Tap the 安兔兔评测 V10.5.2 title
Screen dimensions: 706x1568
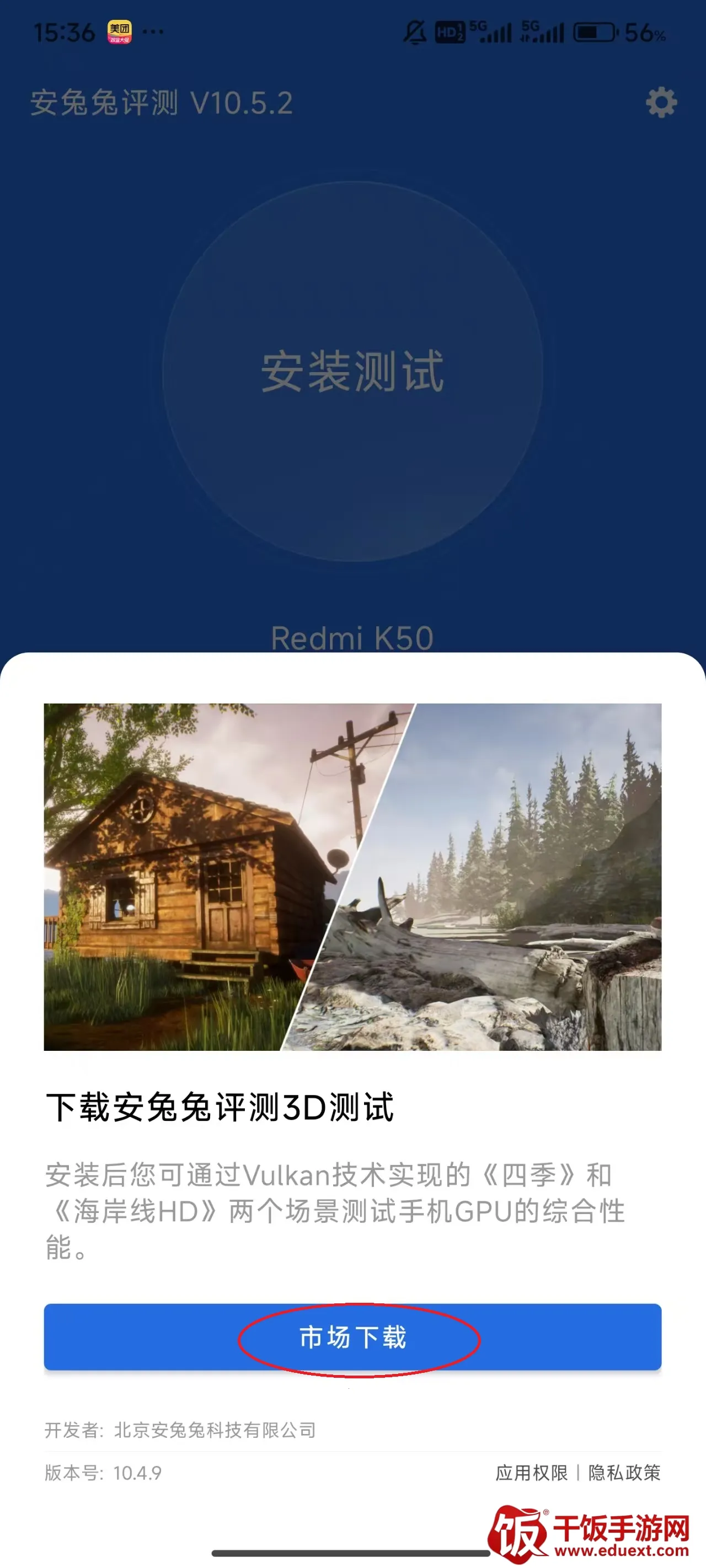coord(161,104)
